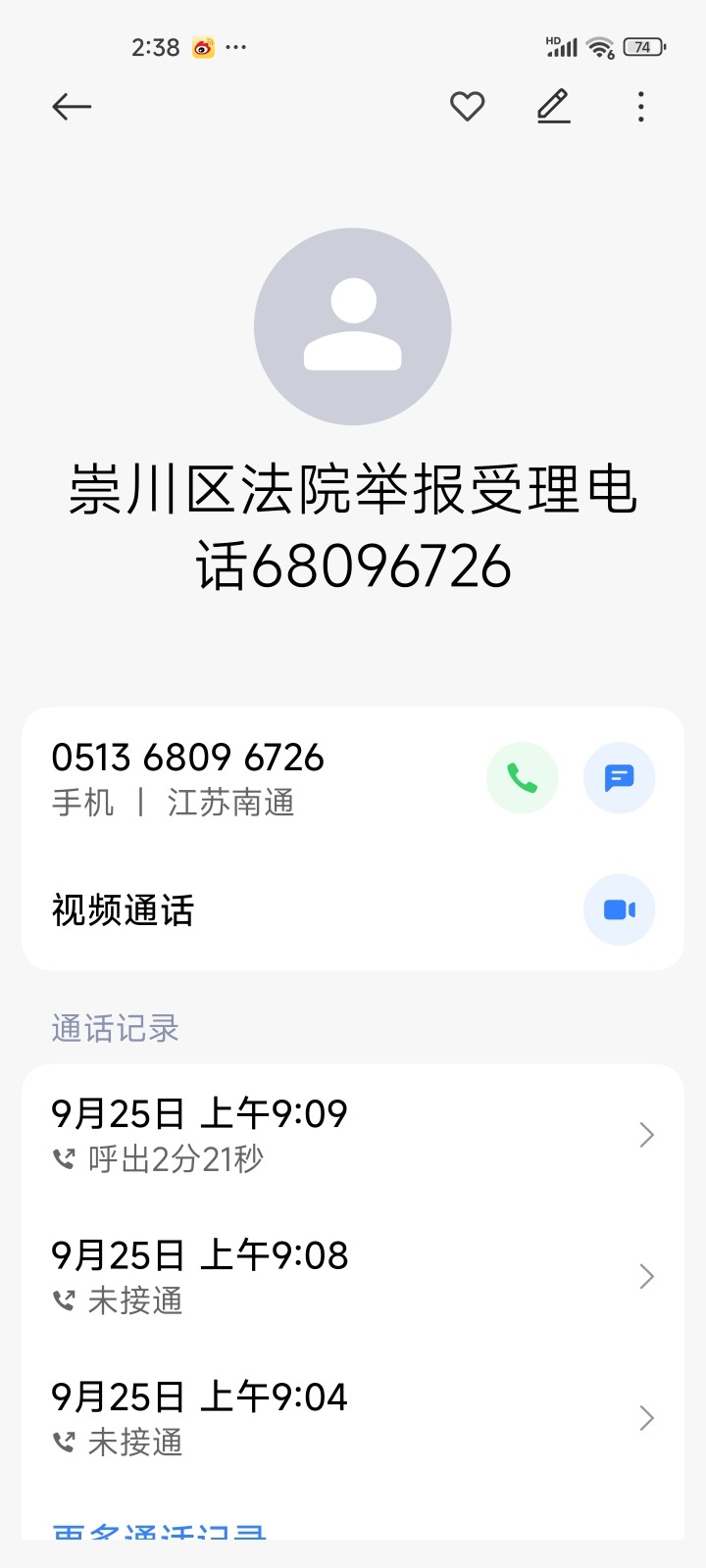This screenshot has height=1568, width=706.
Task: Send a text message to this contact
Action: tap(619, 778)
